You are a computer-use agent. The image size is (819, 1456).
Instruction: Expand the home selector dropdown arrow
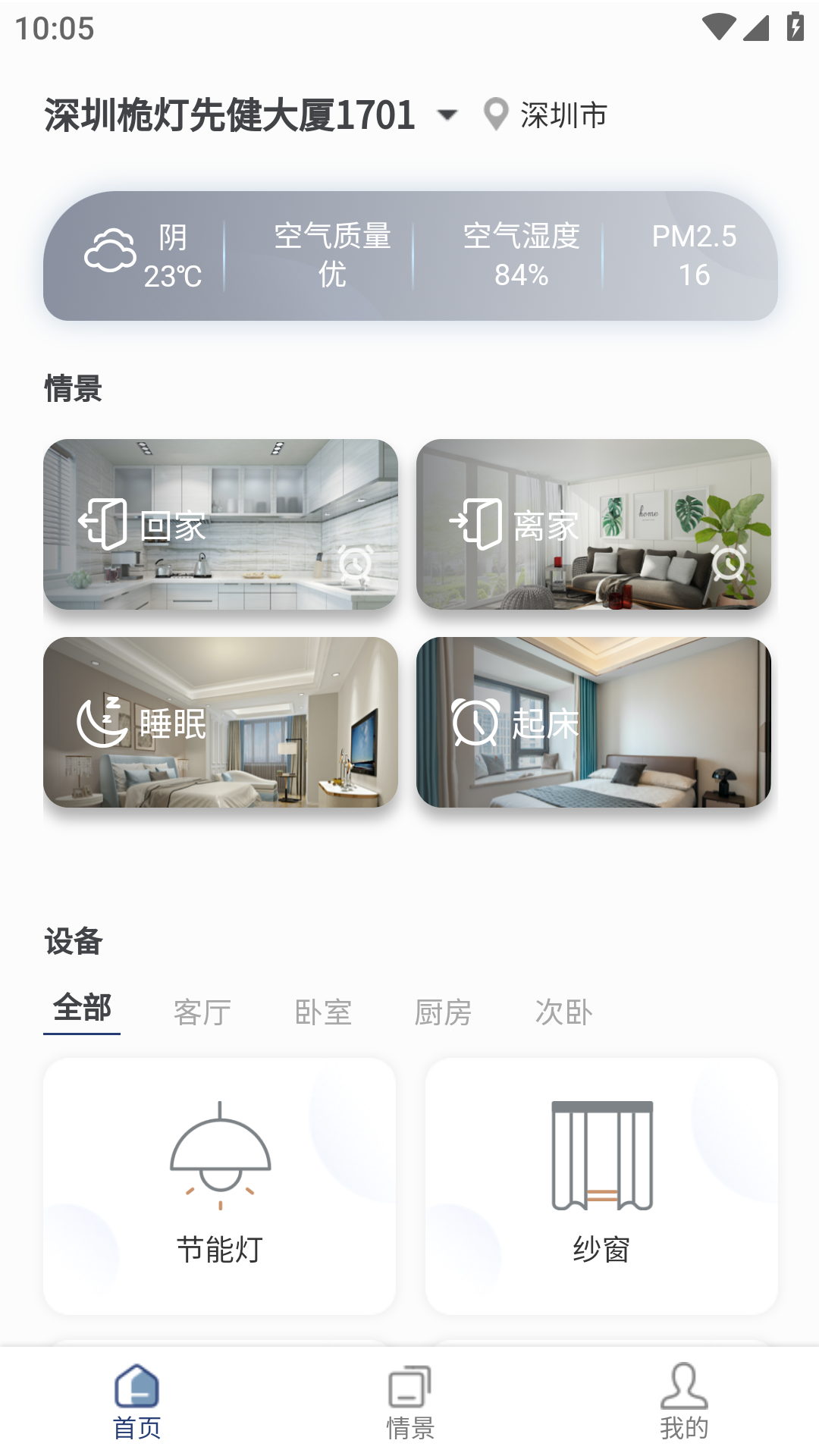coord(447,115)
